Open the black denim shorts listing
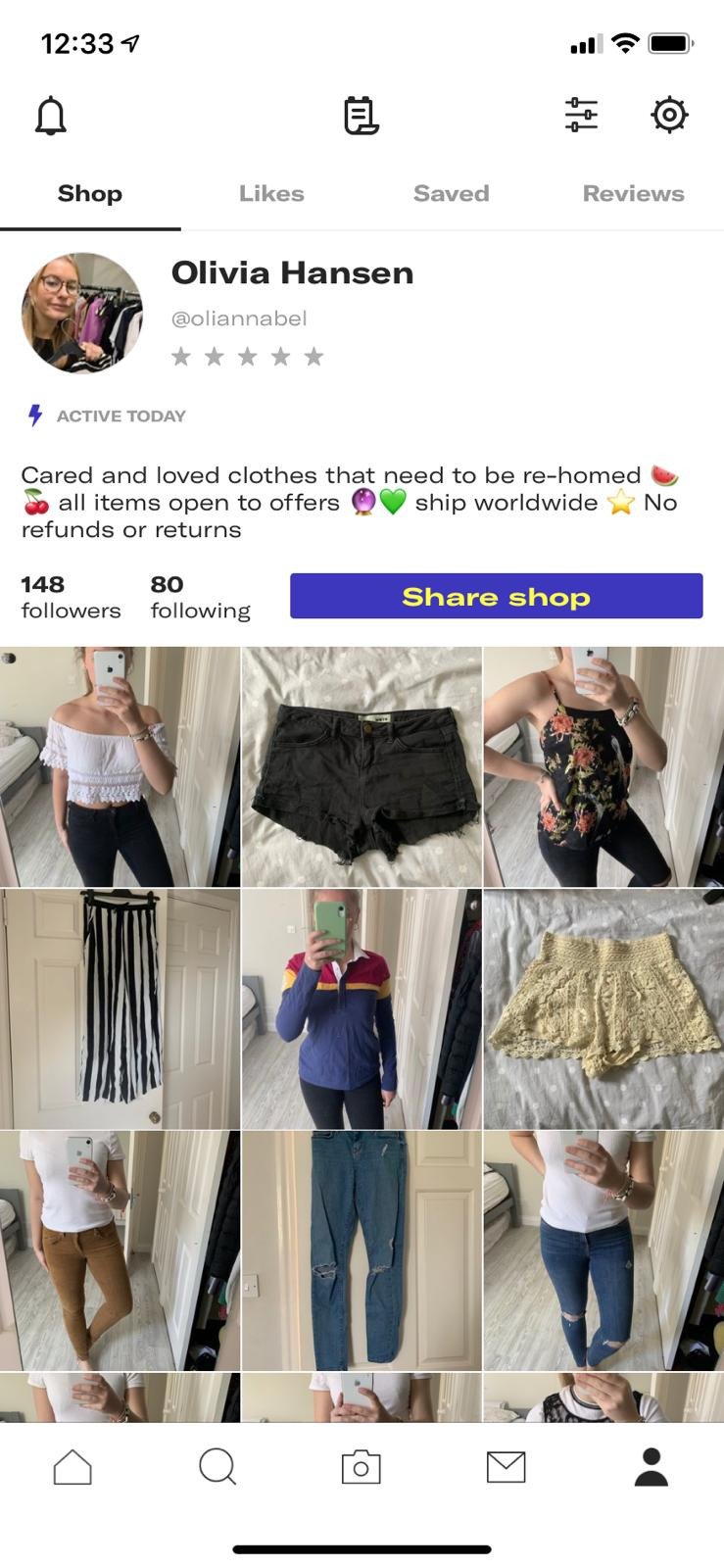The image size is (724, 1568). [362, 766]
